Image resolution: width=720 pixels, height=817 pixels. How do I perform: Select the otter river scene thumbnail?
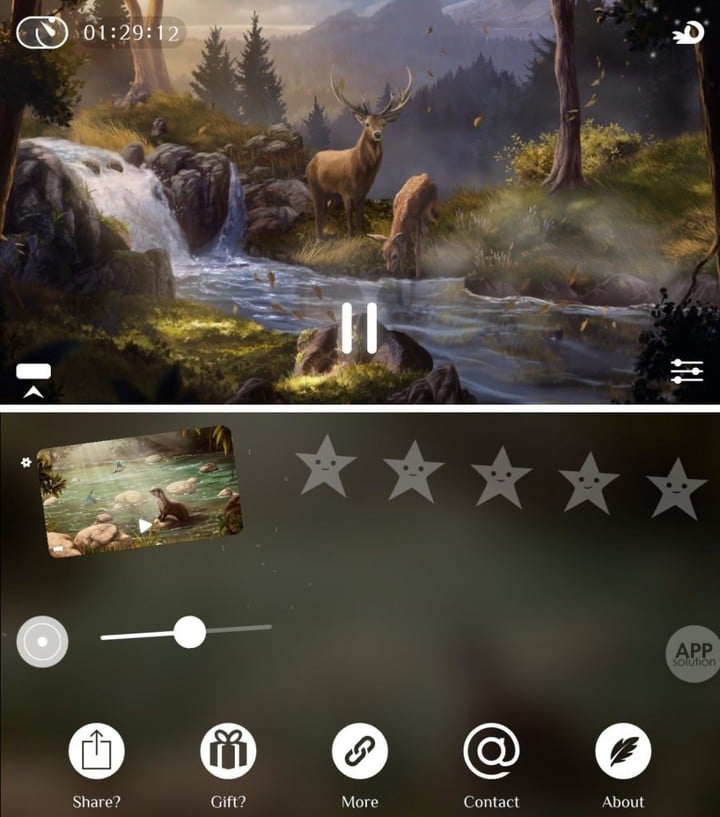[x=140, y=491]
